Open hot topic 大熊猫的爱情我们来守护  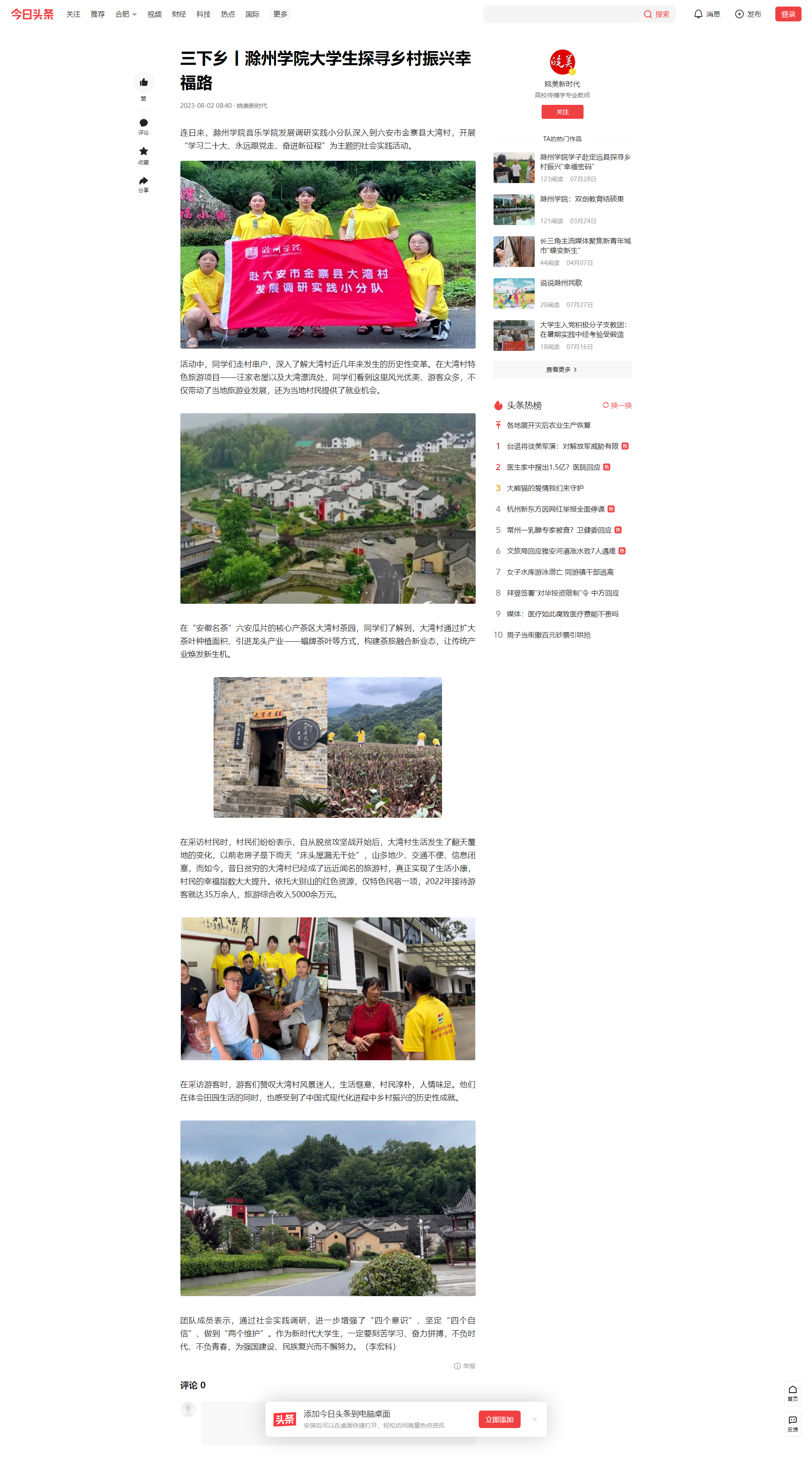click(545, 488)
